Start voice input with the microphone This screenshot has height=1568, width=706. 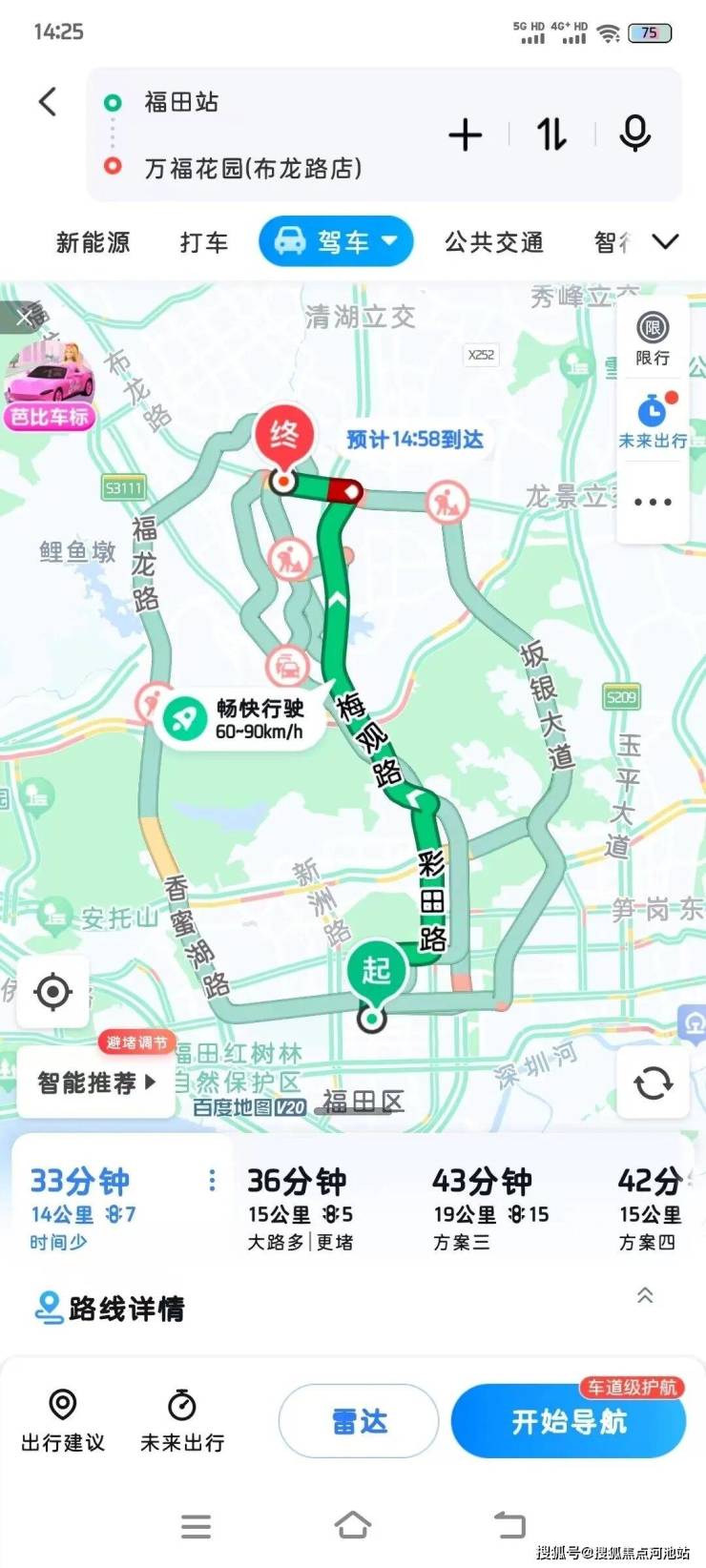[634, 134]
